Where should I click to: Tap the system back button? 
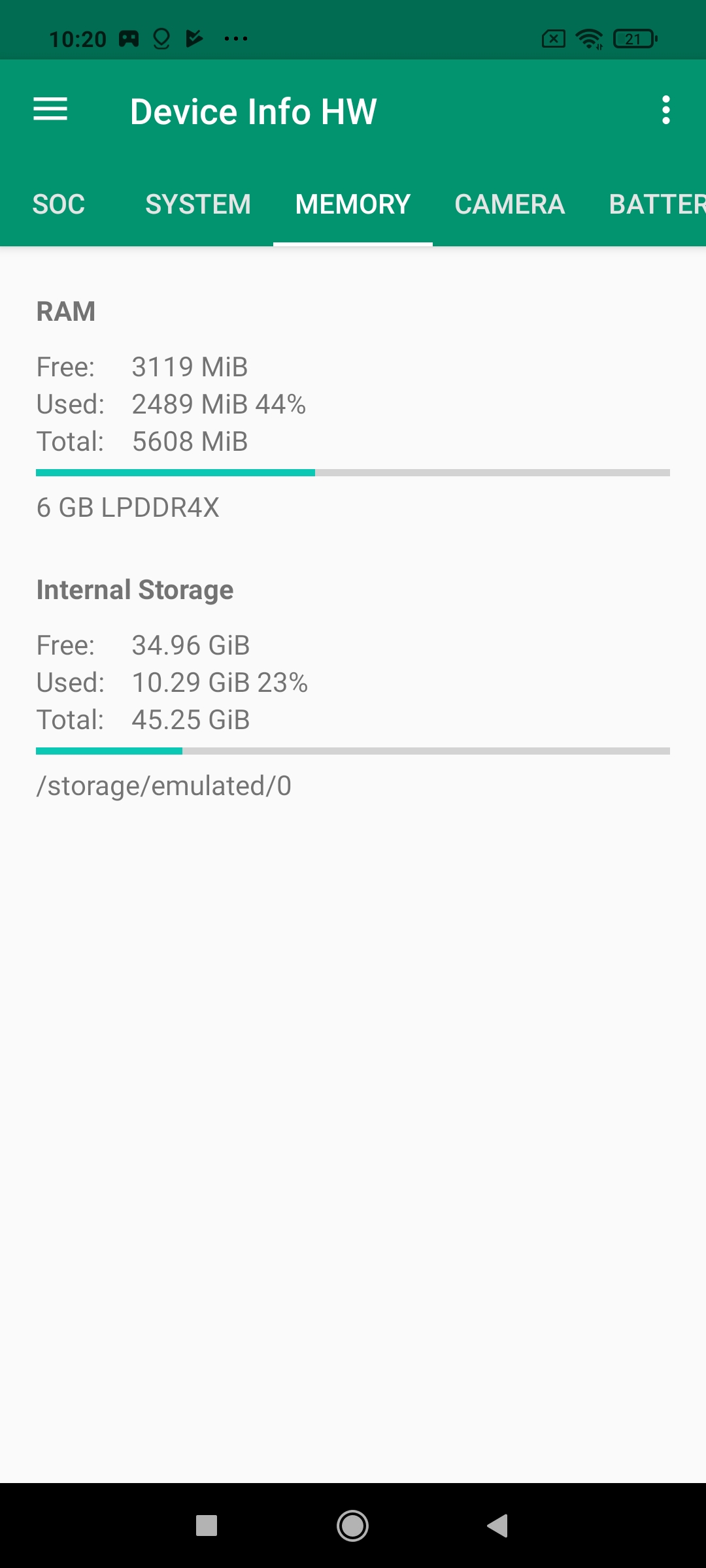tap(497, 1526)
